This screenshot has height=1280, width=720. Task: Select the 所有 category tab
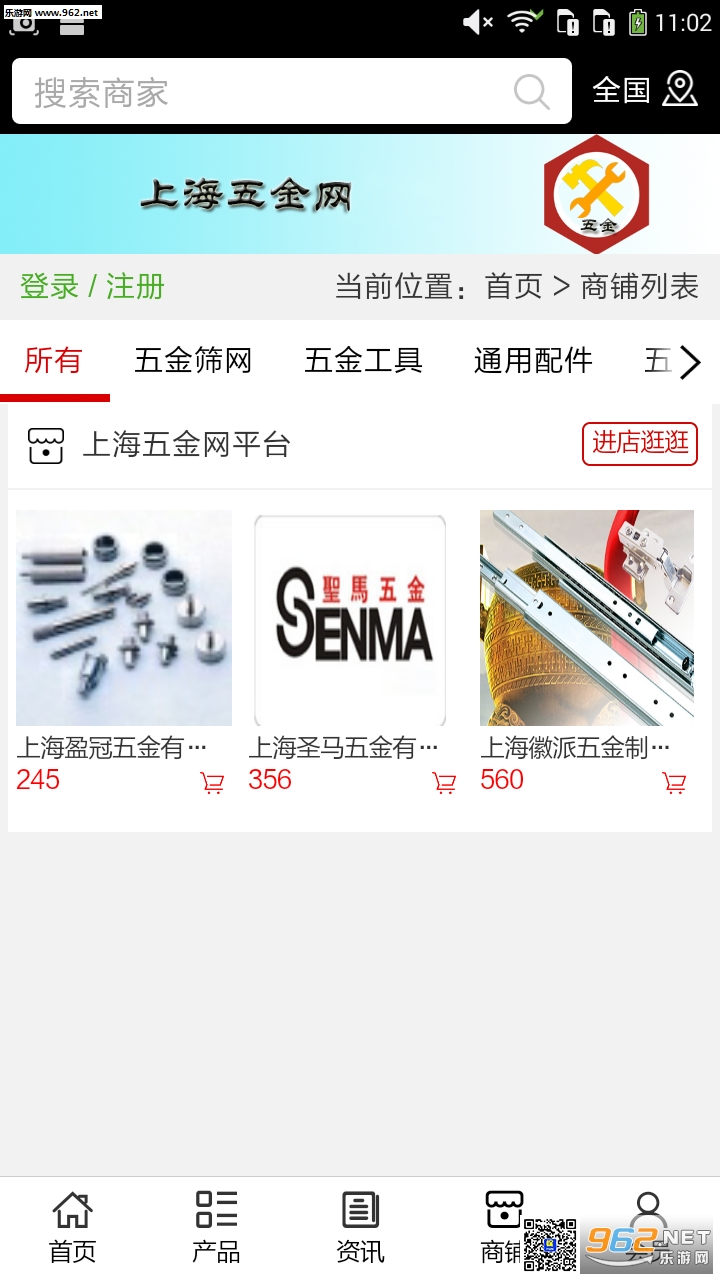53,360
